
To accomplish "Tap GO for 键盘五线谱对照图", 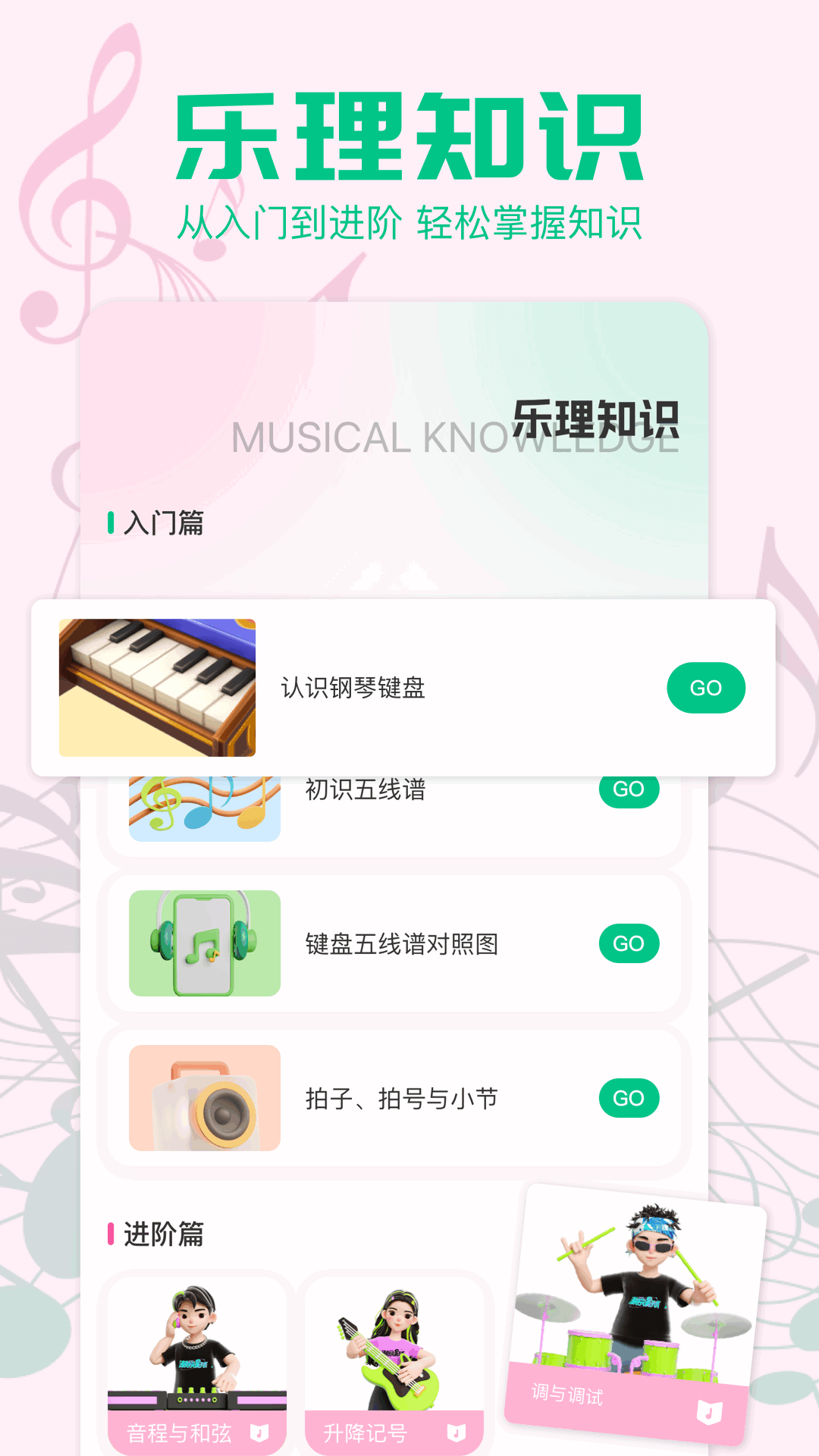I will [629, 943].
